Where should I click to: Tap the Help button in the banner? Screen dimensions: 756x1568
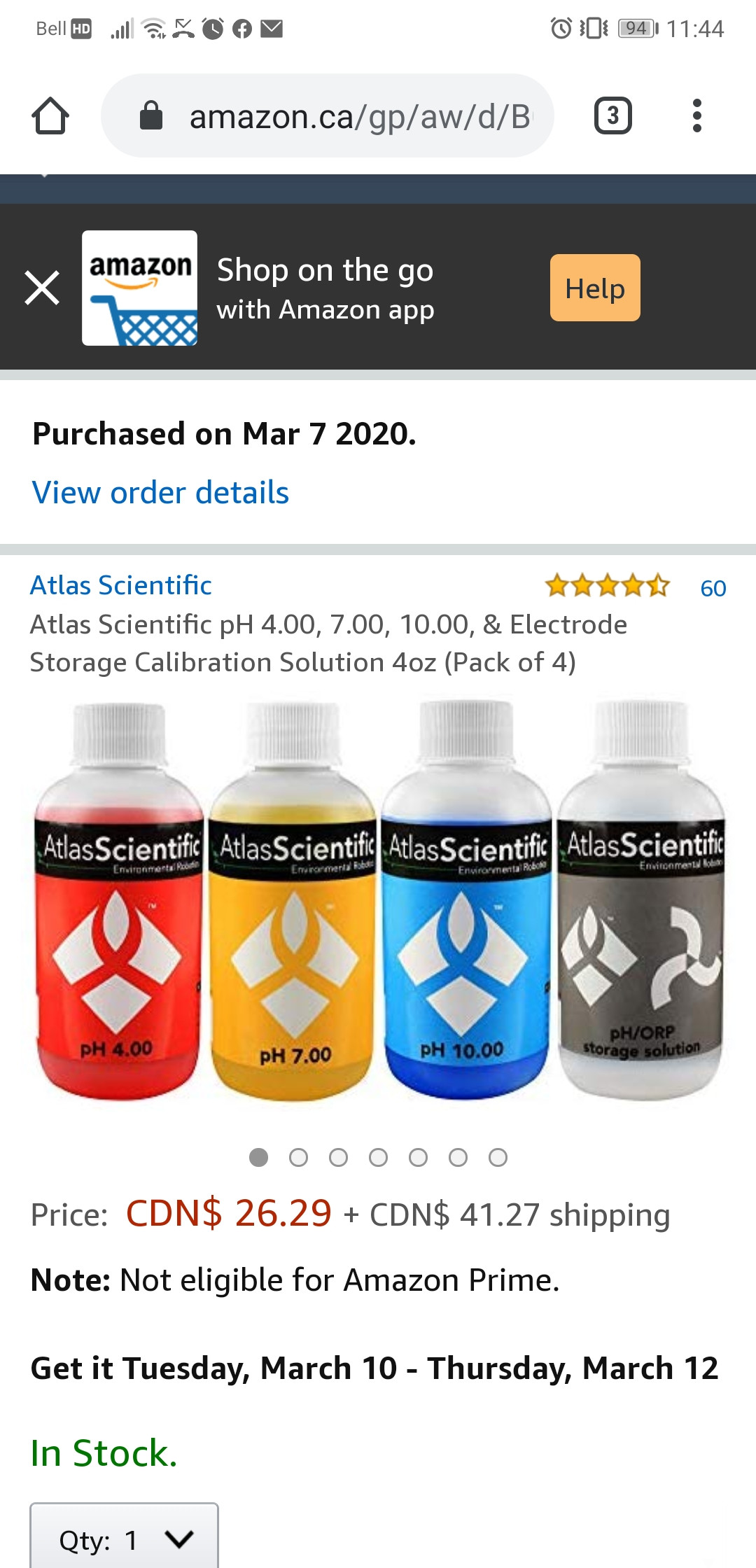pyautogui.click(x=595, y=288)
